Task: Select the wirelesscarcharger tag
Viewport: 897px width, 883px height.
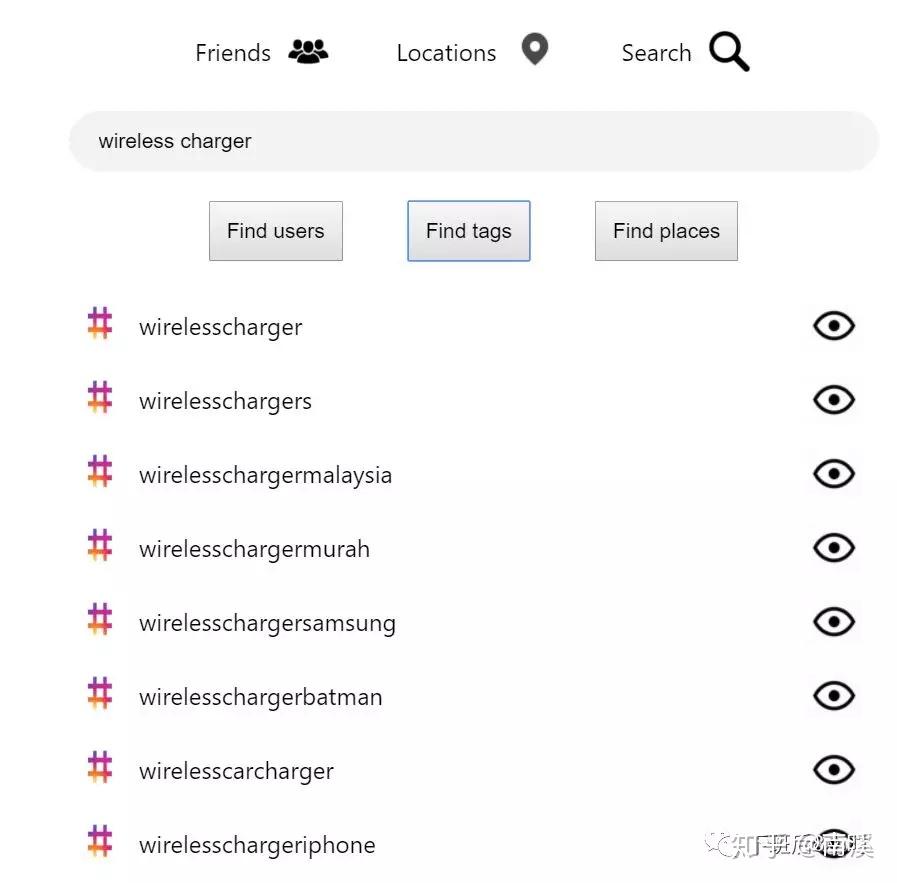Action: click(236, 771)
